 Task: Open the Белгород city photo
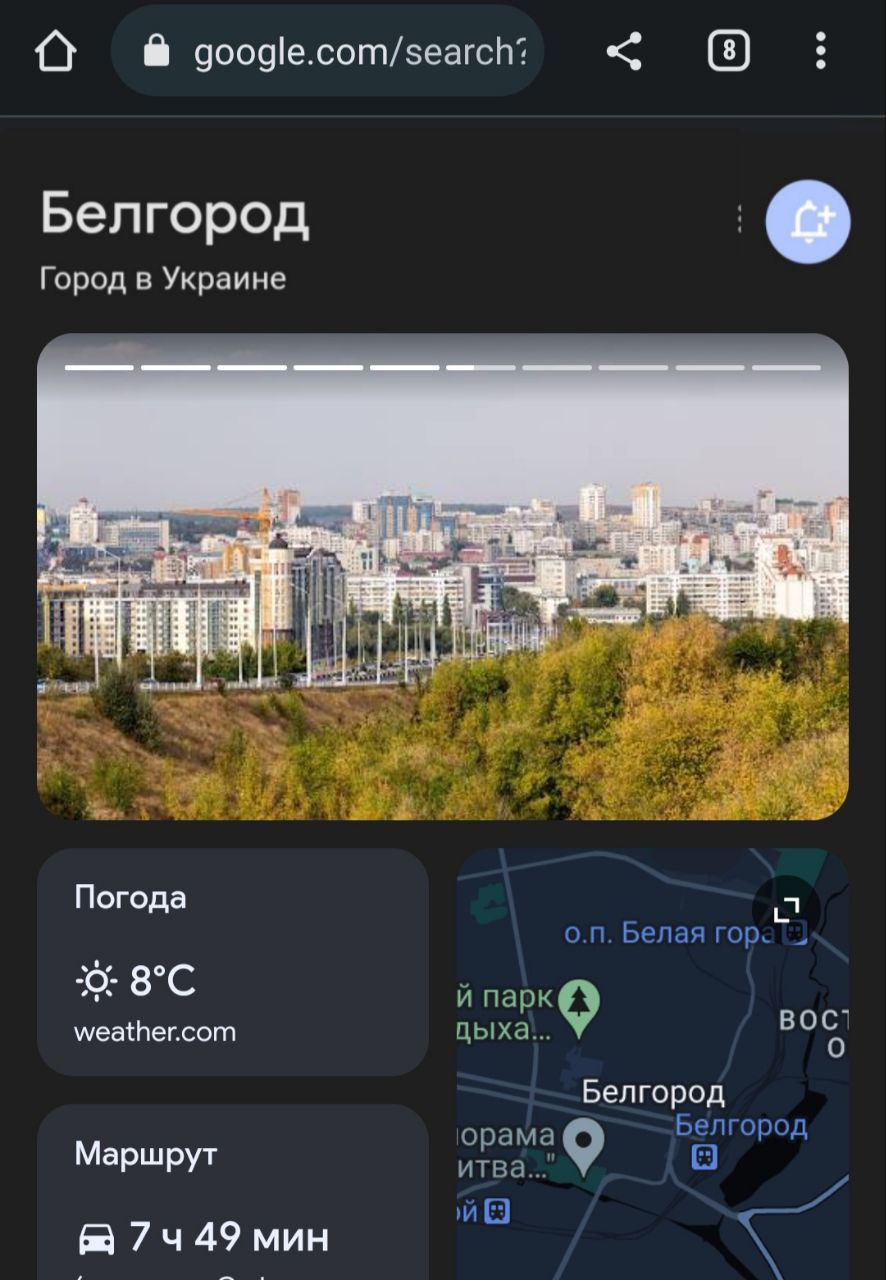[442, 590]
